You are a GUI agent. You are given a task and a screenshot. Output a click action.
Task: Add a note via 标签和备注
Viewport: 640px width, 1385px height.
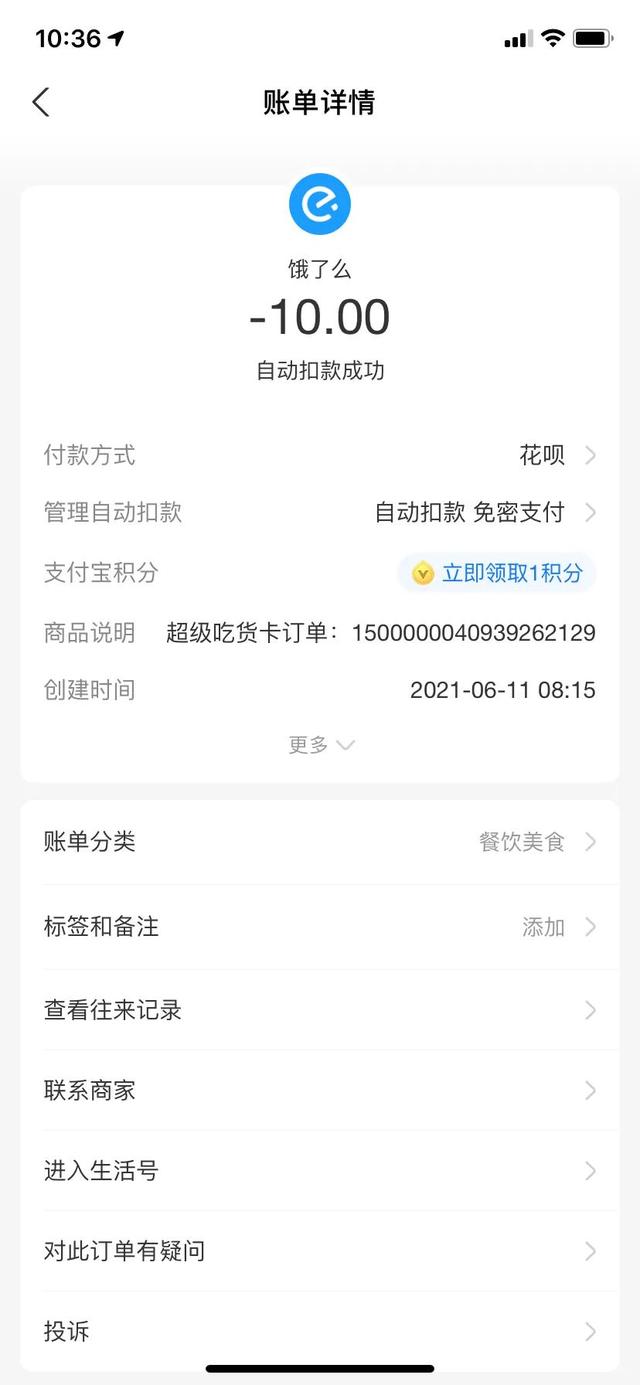point(320,927)
